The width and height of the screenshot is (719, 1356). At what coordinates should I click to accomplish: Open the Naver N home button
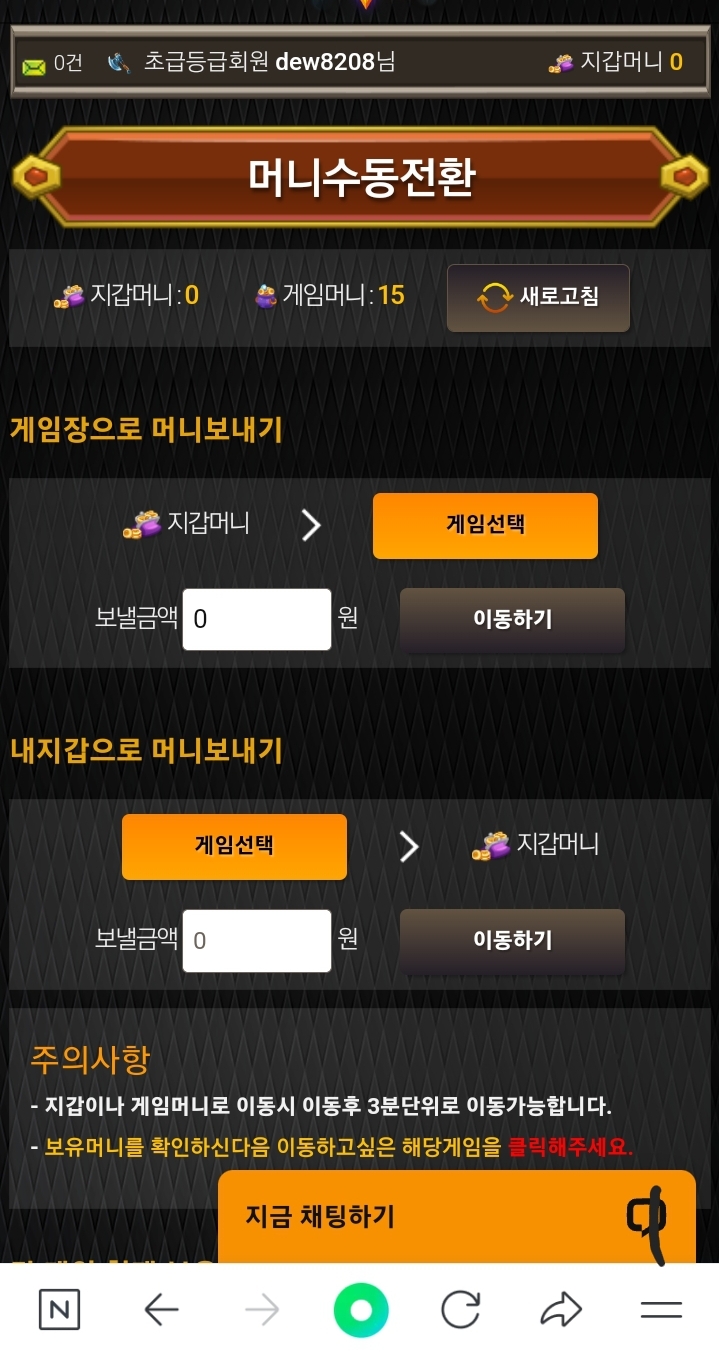(x=59, y=1310)
